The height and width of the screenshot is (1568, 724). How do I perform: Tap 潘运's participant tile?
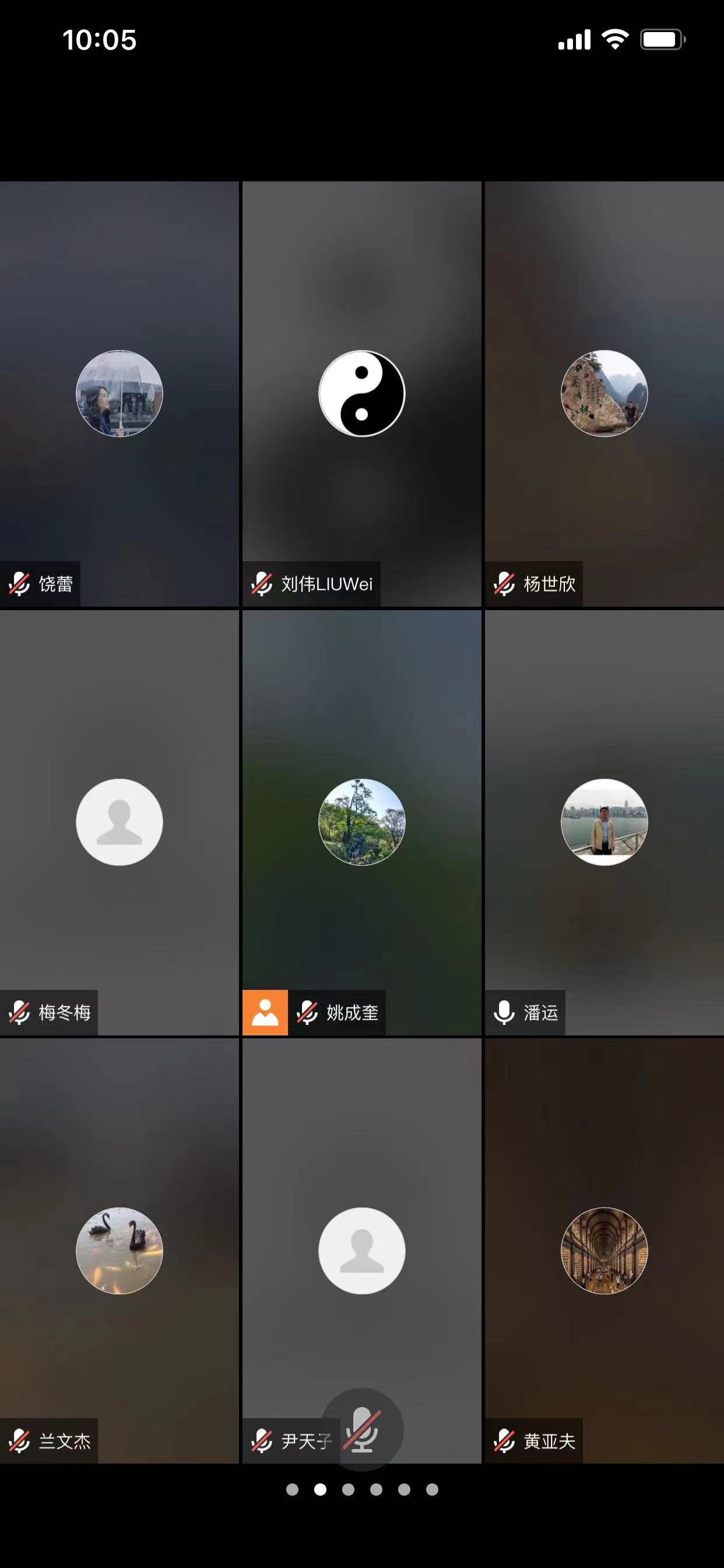[x=603, y=822]
